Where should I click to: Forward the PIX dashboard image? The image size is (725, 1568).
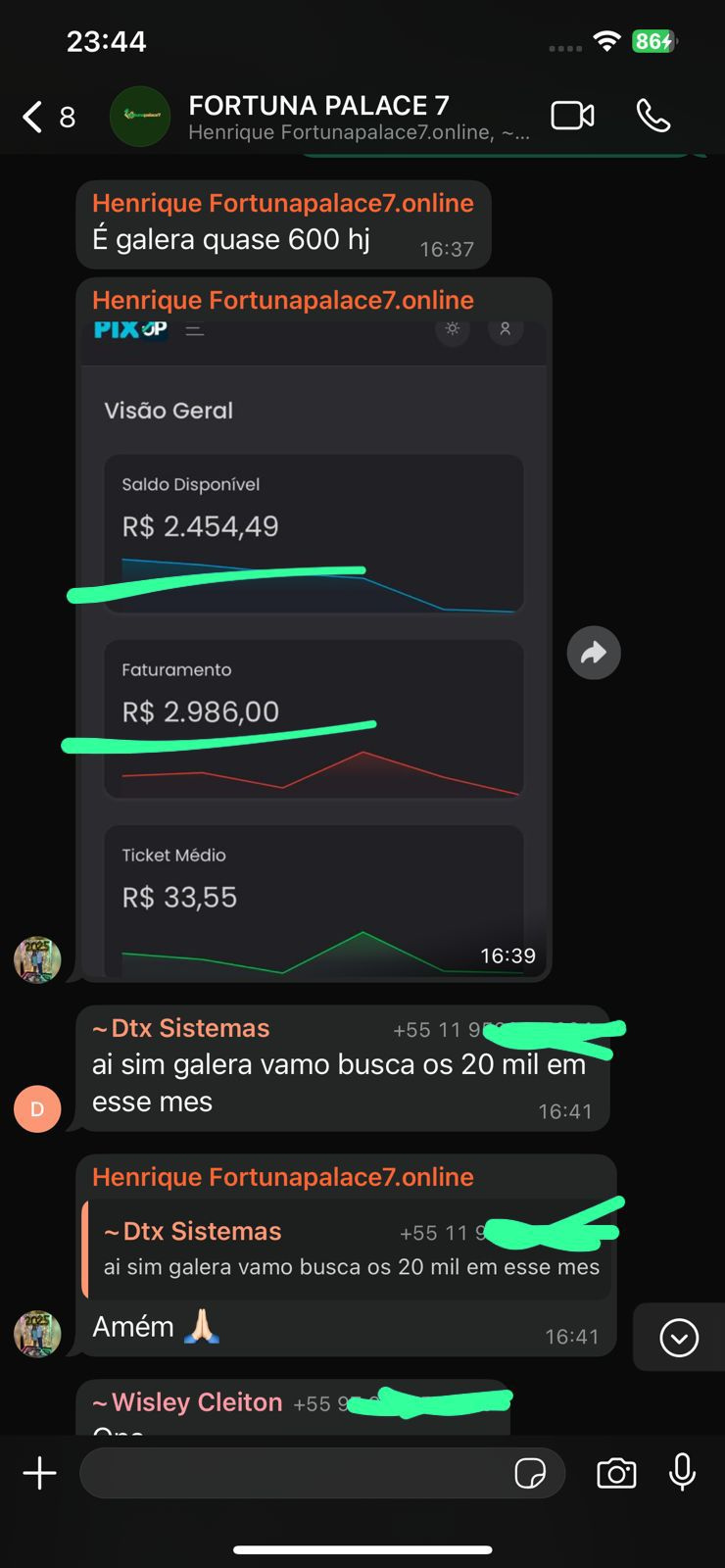[593, 652]
